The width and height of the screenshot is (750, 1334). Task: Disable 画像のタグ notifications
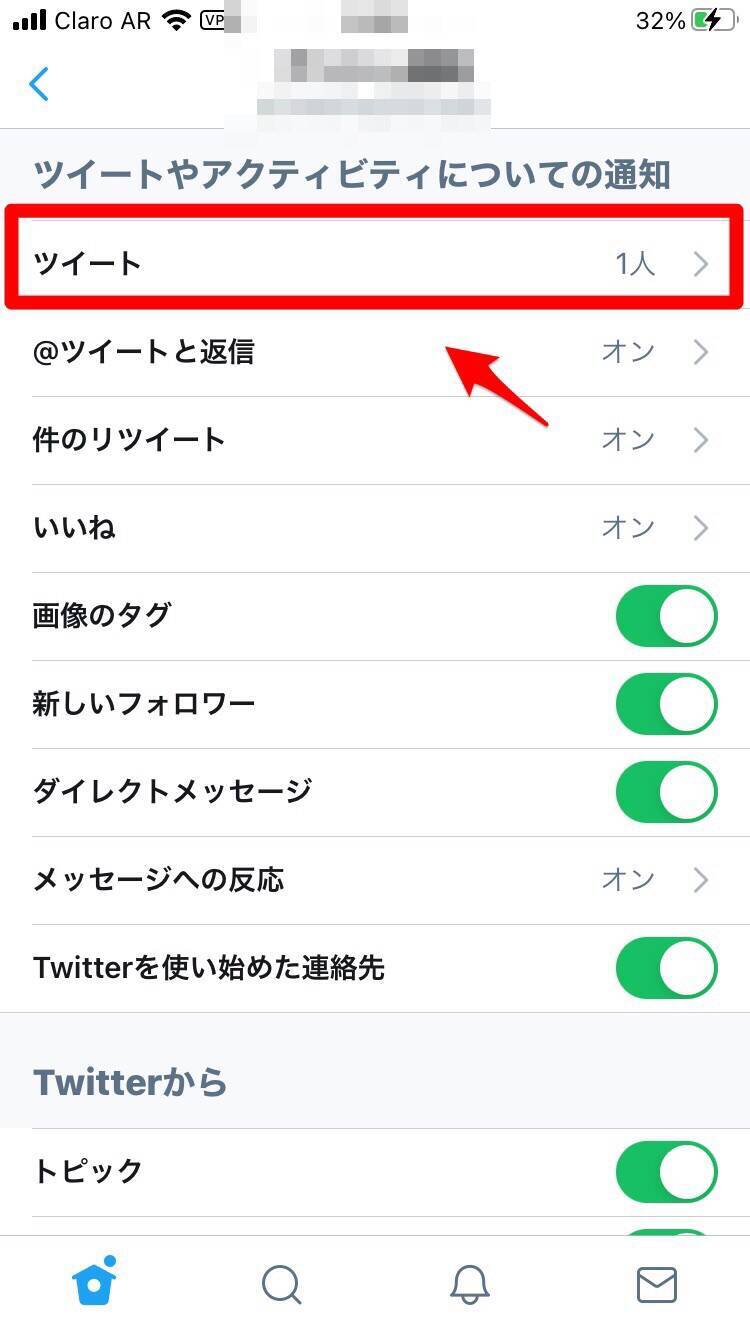click(x=666, y=616)
